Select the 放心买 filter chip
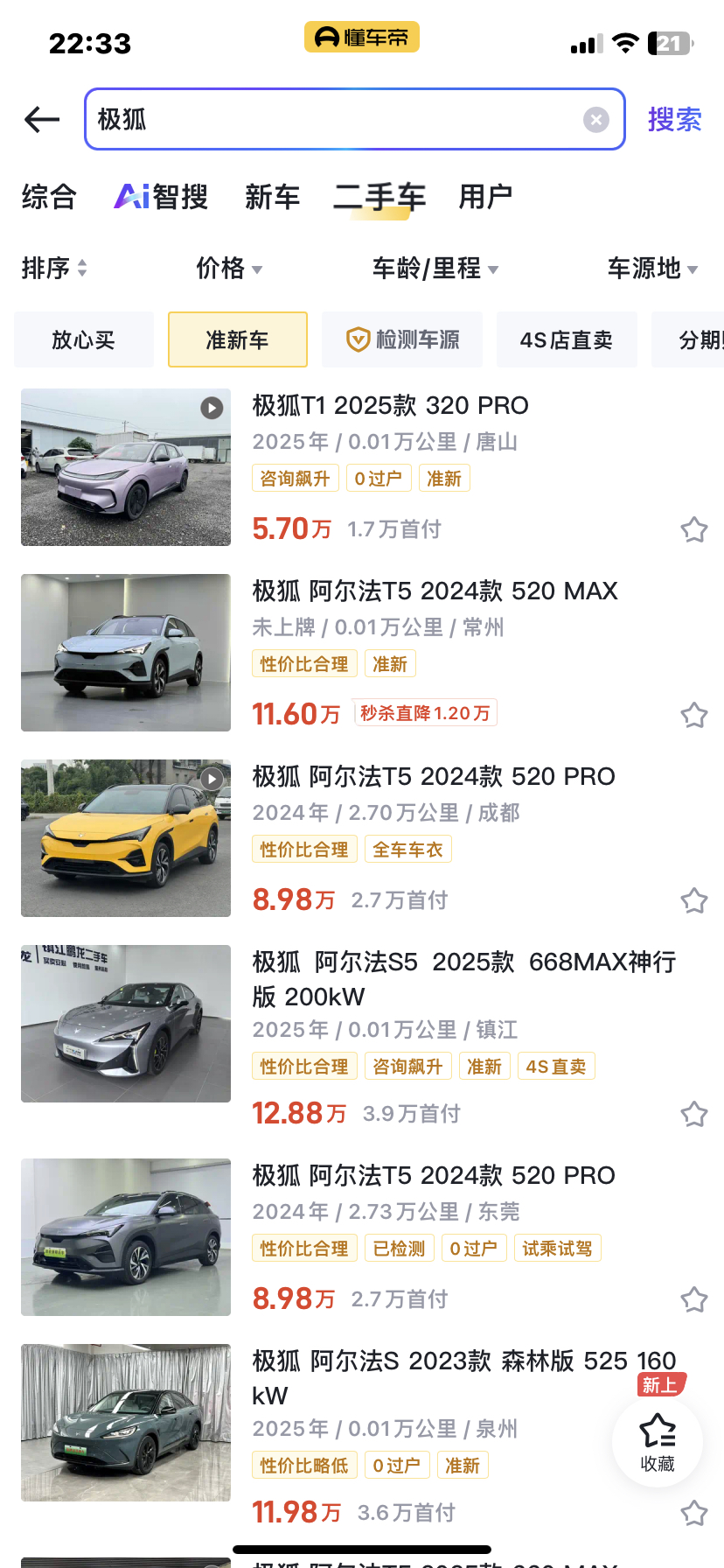This screenshot has width=724, height=1568. [x=84, y=339]
